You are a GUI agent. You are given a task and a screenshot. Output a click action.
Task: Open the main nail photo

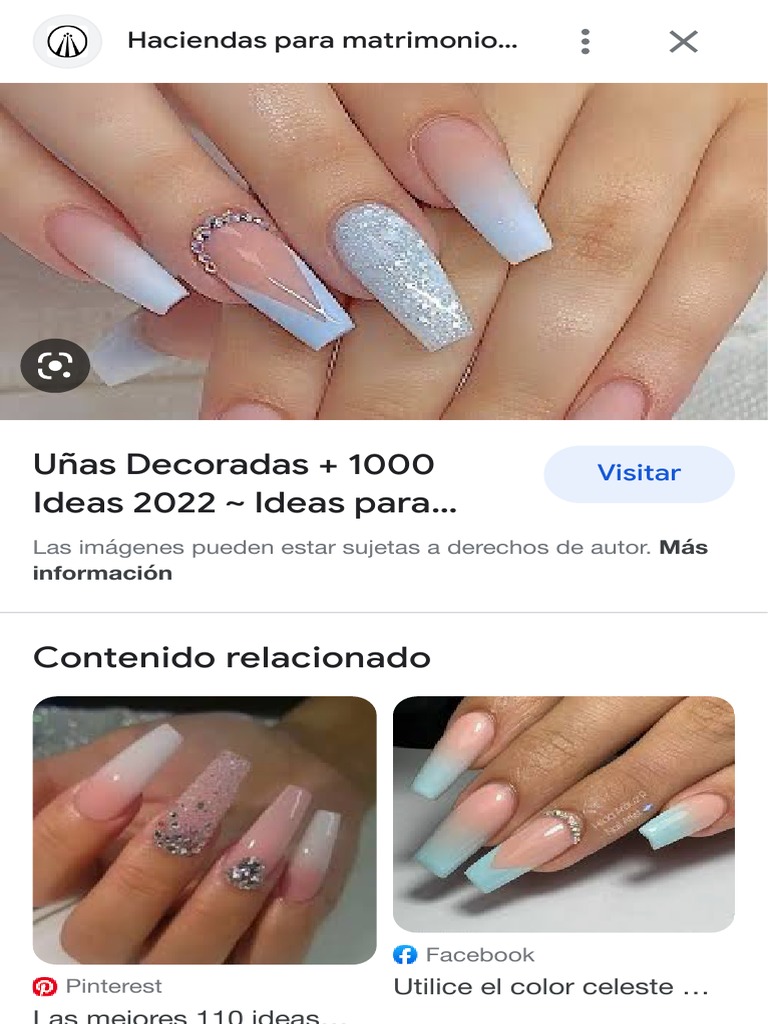(384, 251)
